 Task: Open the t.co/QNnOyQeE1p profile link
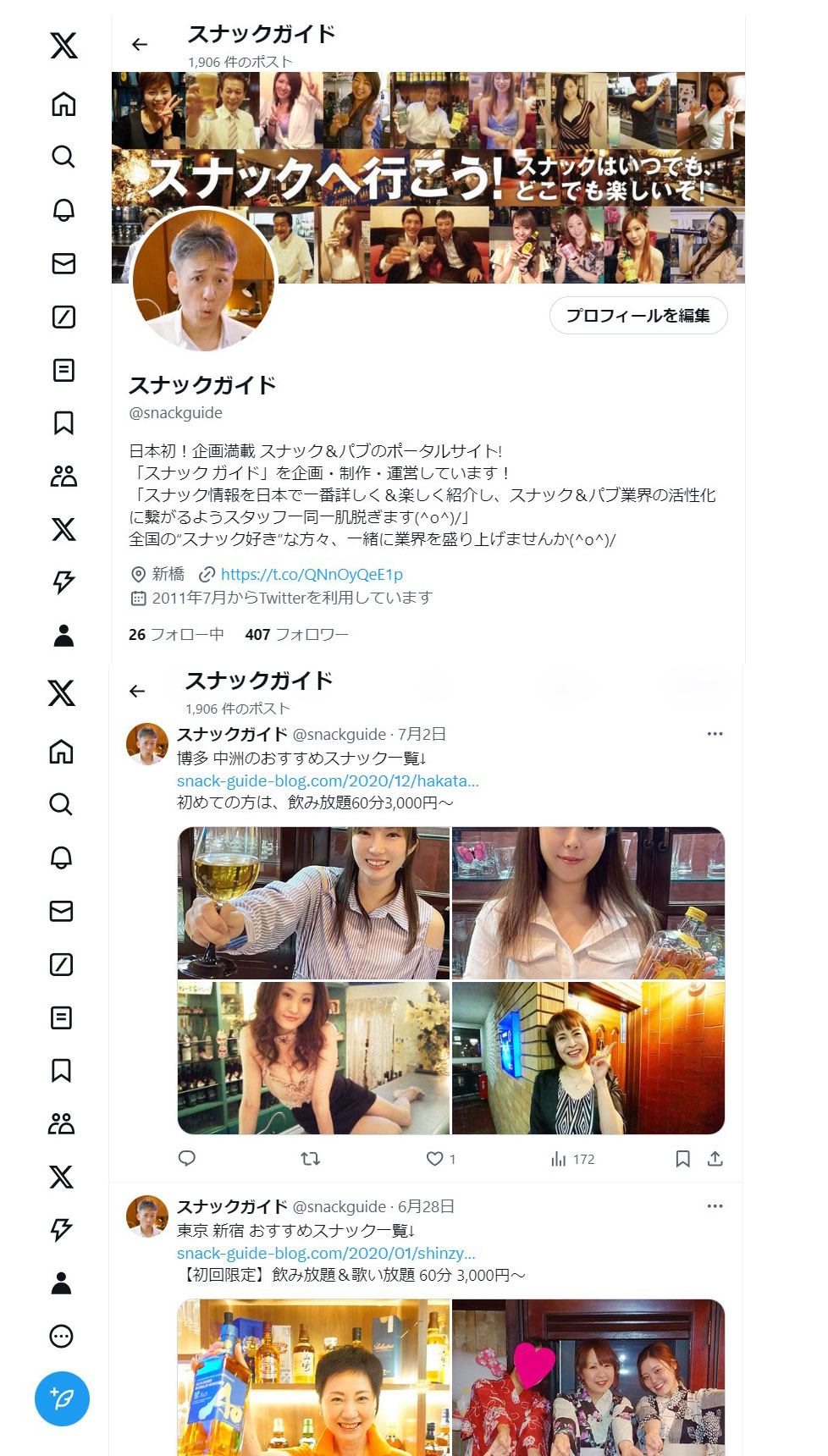click(x=311, y=575)
